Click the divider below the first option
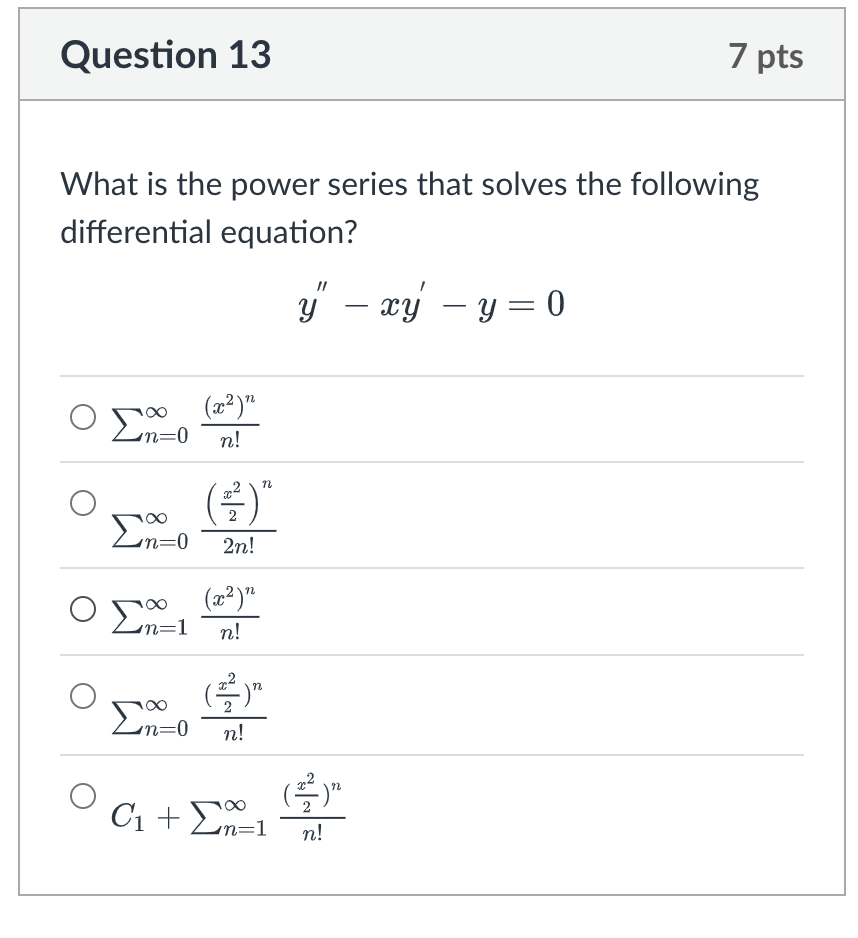Screen dimensions: 858x938 point(430,459)
